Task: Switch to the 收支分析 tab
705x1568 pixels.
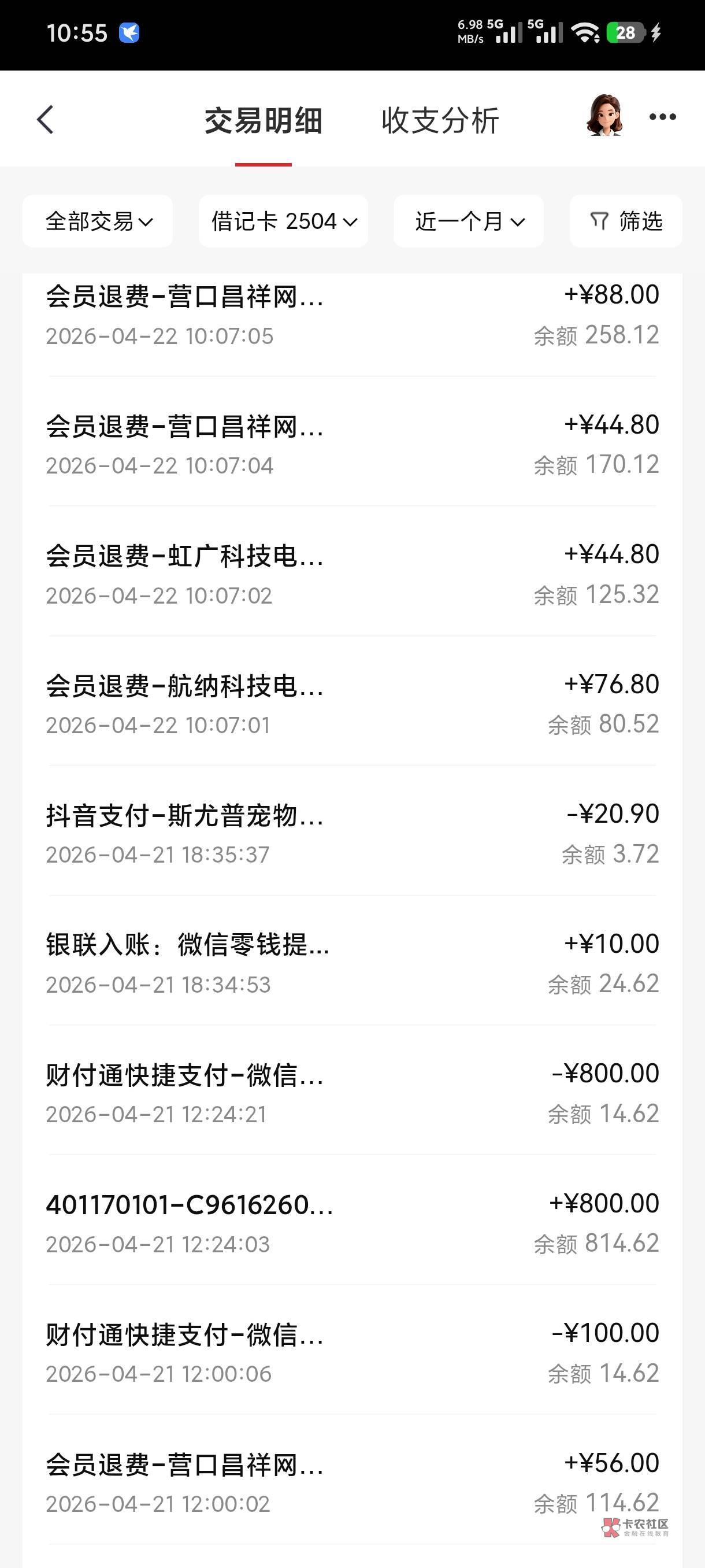Action: 440,120
